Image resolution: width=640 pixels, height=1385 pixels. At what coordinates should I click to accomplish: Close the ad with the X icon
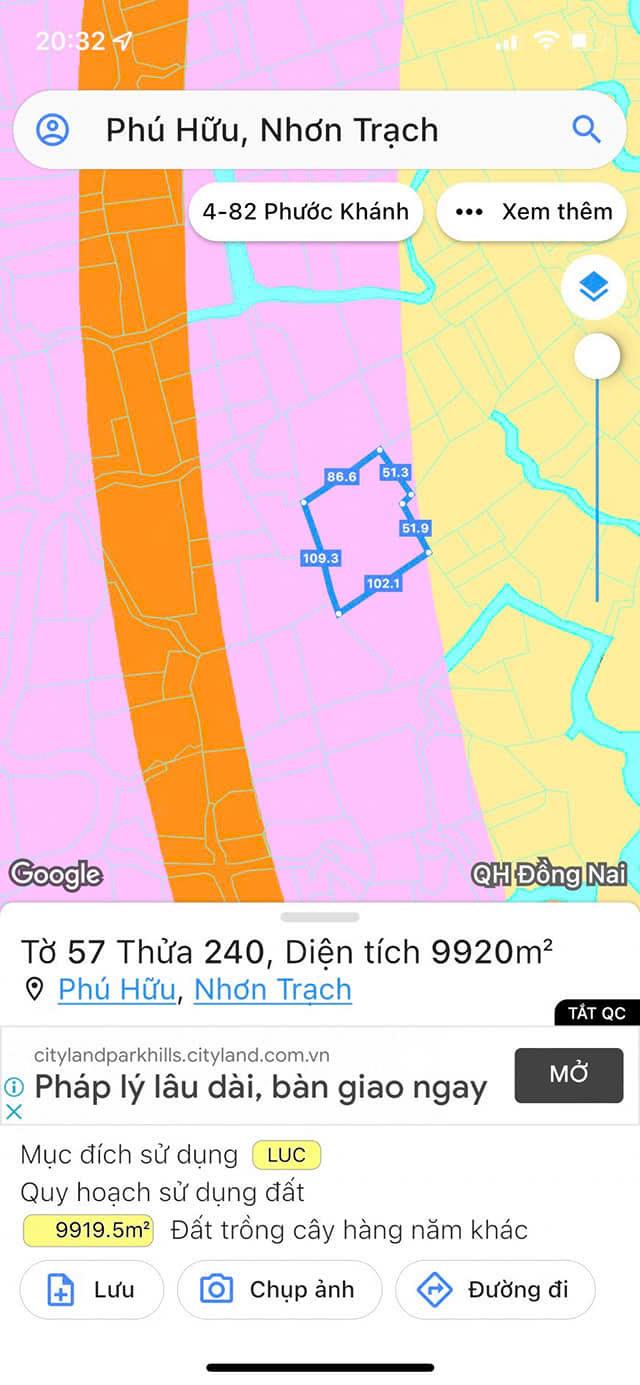13,1111
